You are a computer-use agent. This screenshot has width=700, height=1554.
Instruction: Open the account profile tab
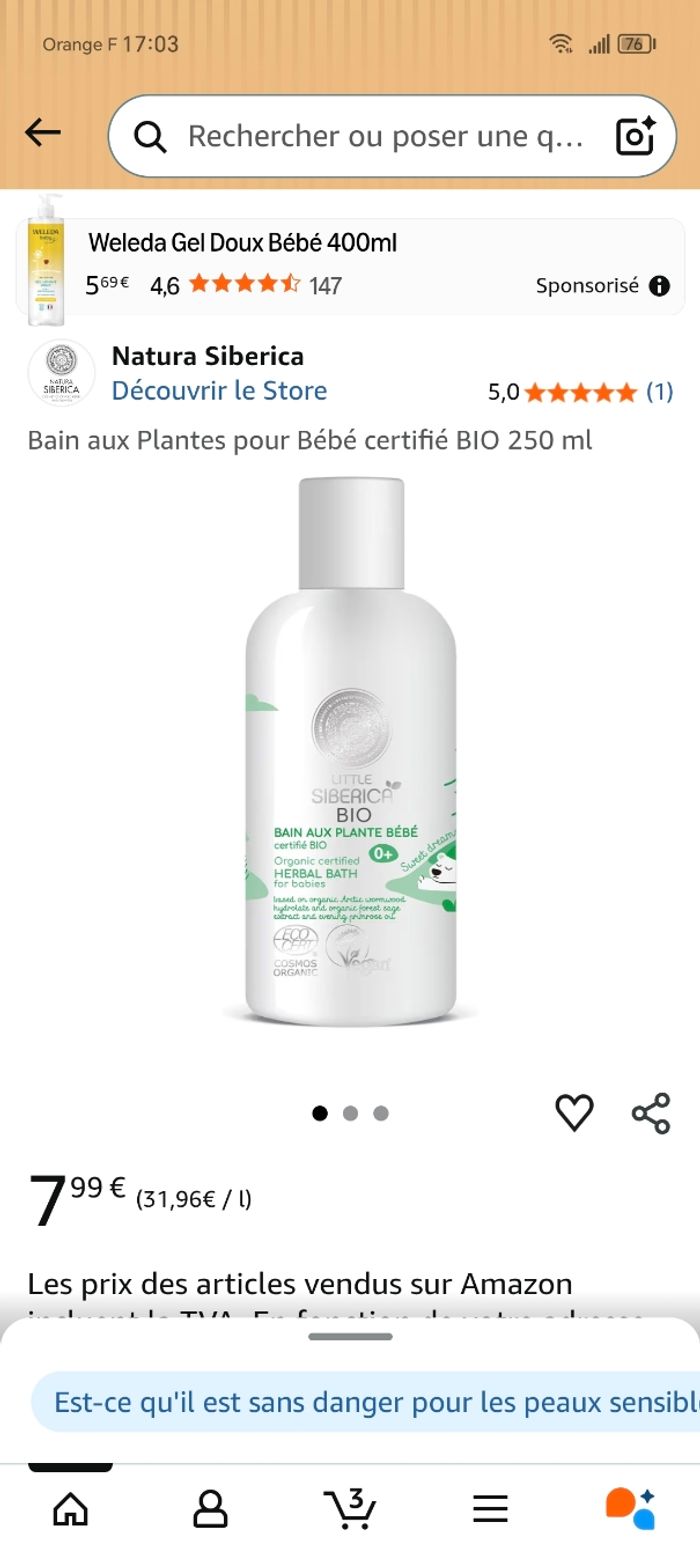pos(210,1508)
